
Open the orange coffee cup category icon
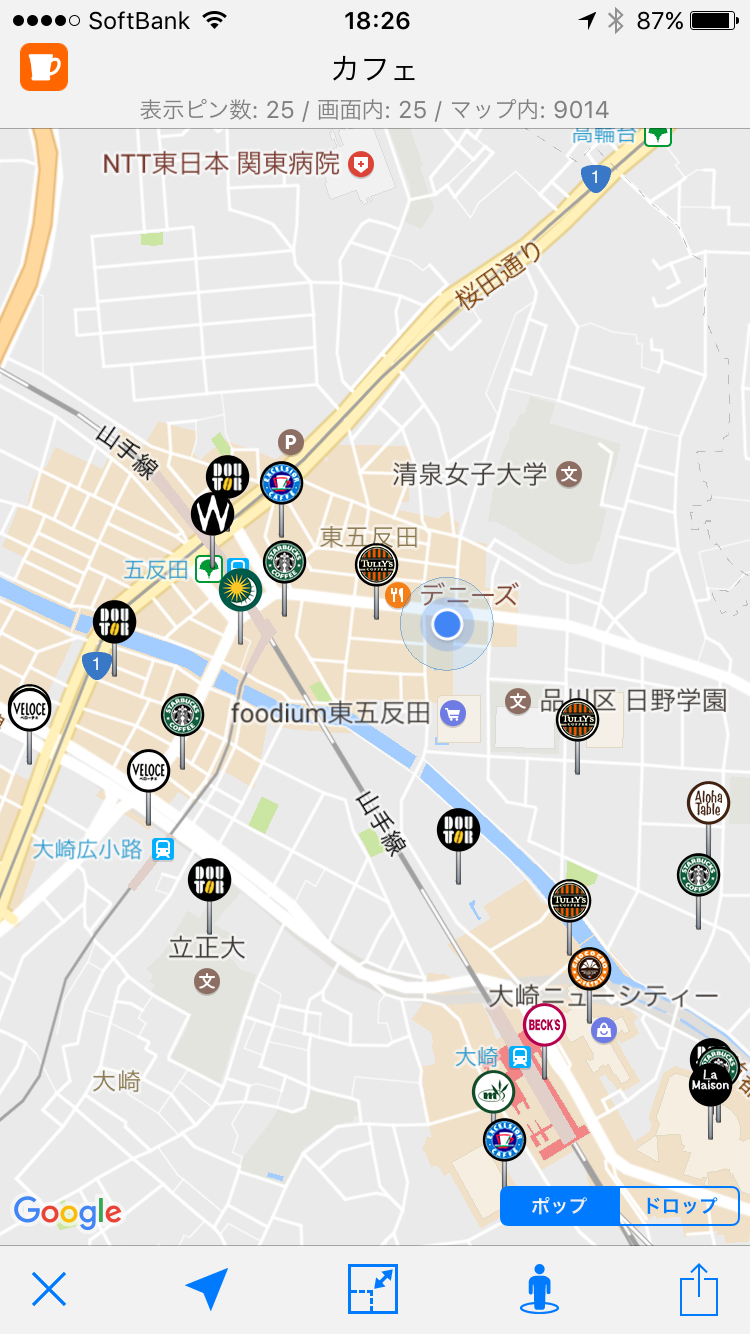point(43,67)
